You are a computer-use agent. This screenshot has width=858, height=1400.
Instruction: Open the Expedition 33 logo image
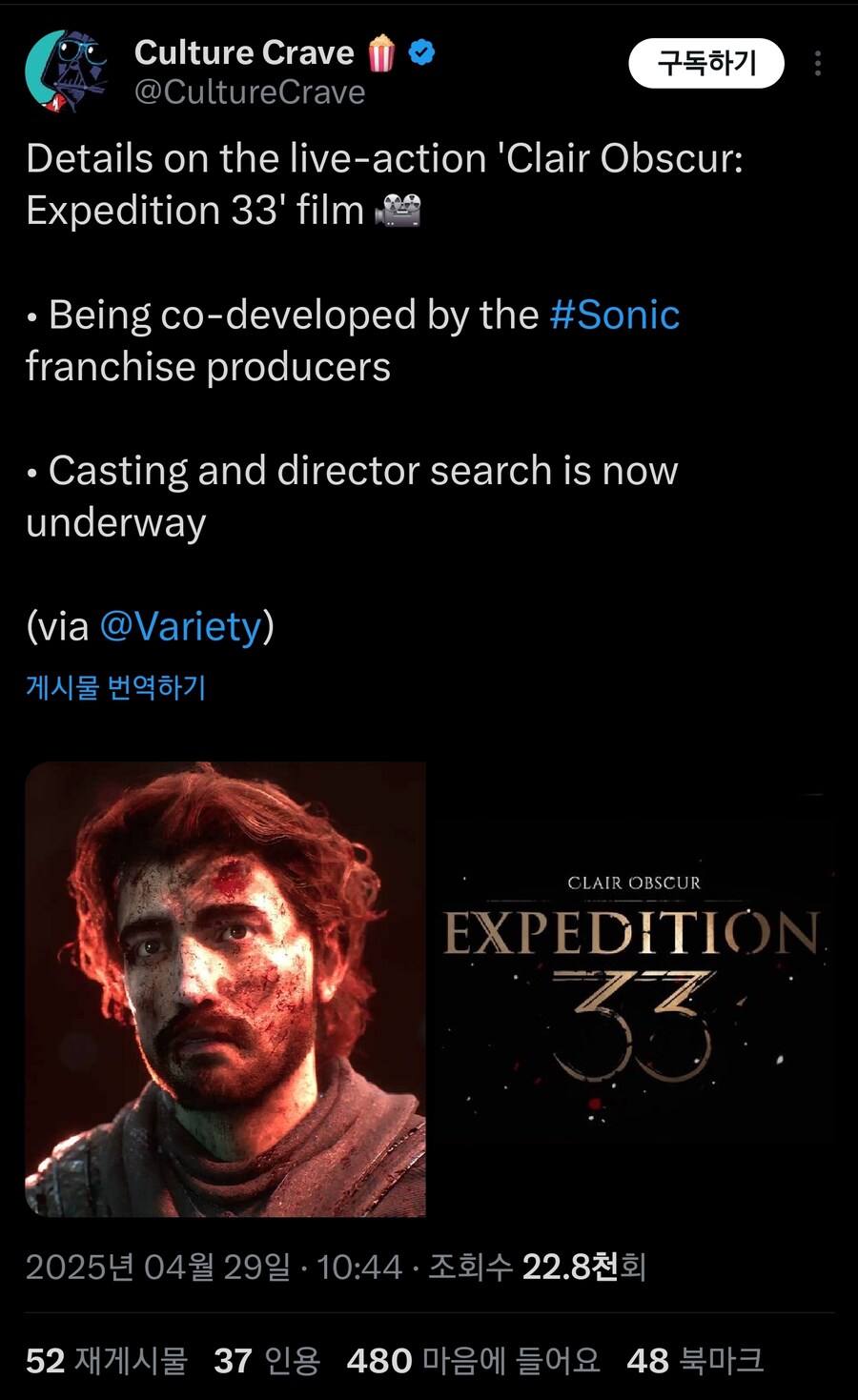[631, 988]
